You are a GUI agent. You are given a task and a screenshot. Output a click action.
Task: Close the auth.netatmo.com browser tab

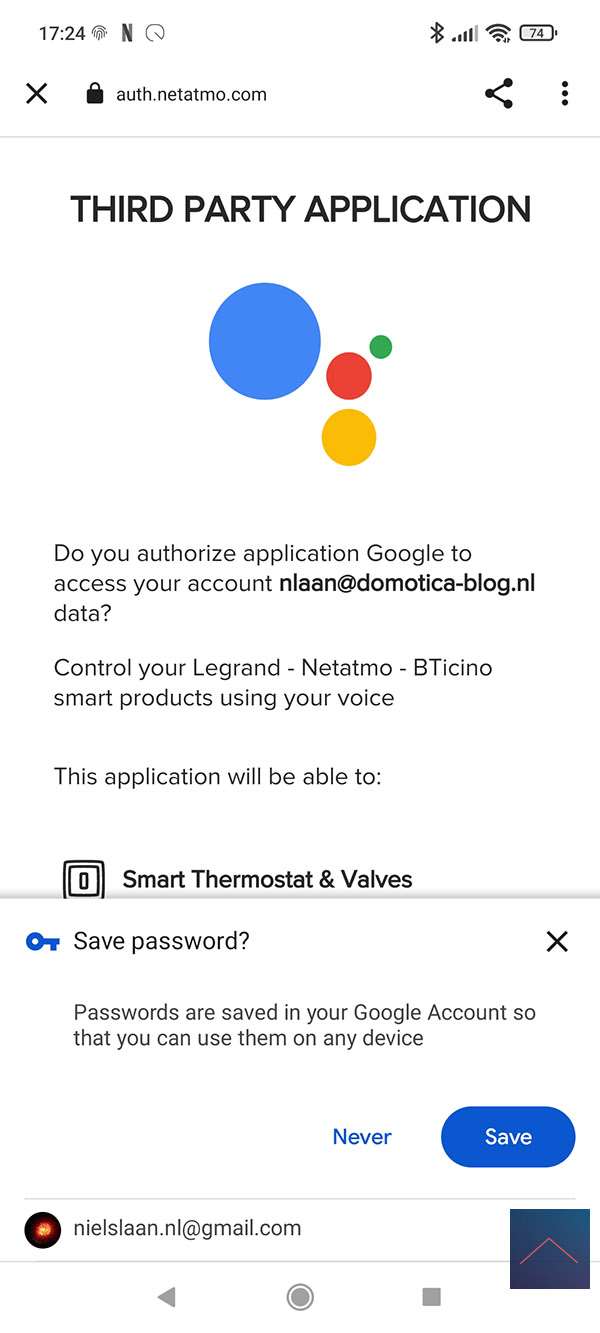click(37, 94)
